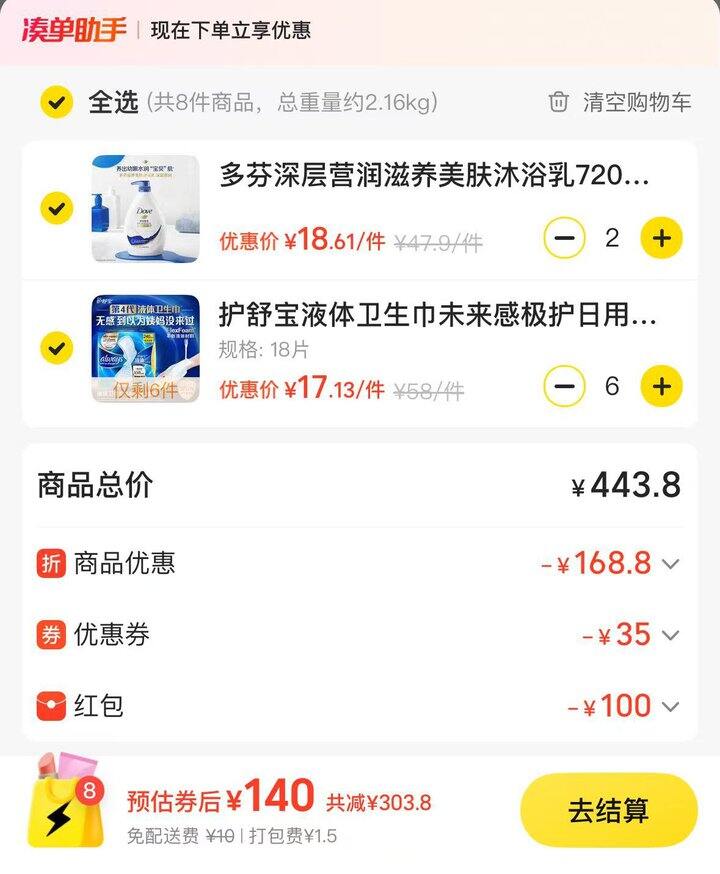Uncheck the 护舒宝 sanitary pad item
720x874 pixels.
tap(56, 348)
